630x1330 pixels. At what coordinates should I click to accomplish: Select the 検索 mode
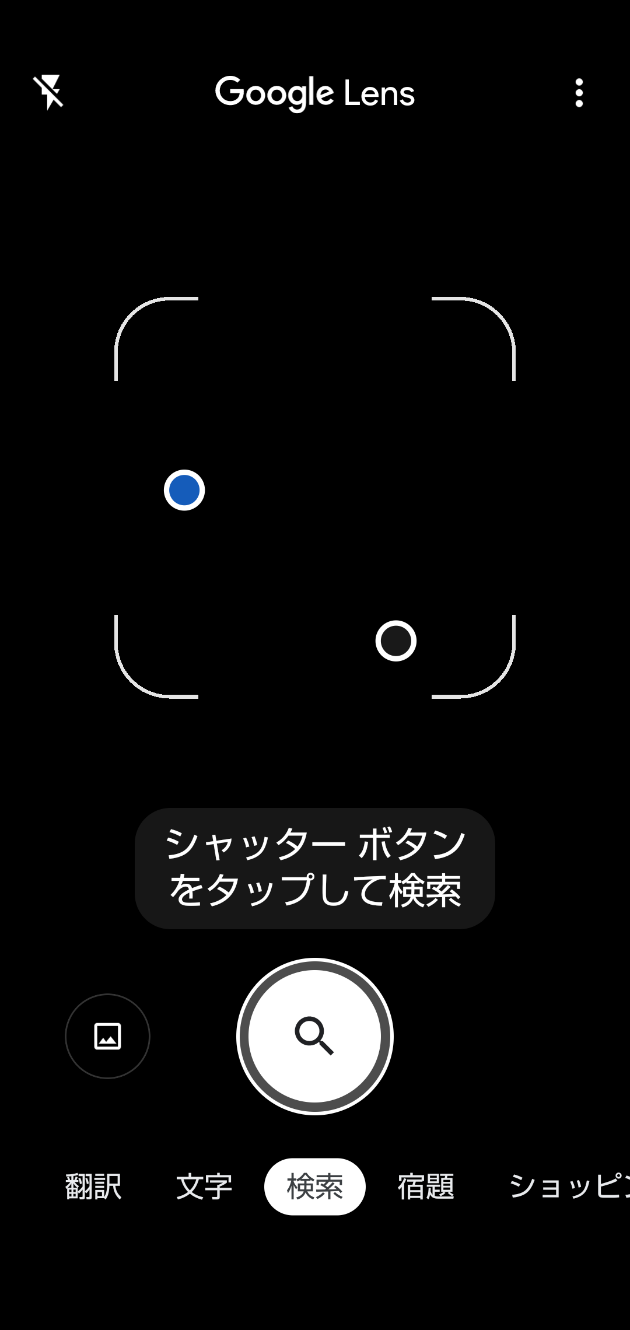coord(315,1187)
